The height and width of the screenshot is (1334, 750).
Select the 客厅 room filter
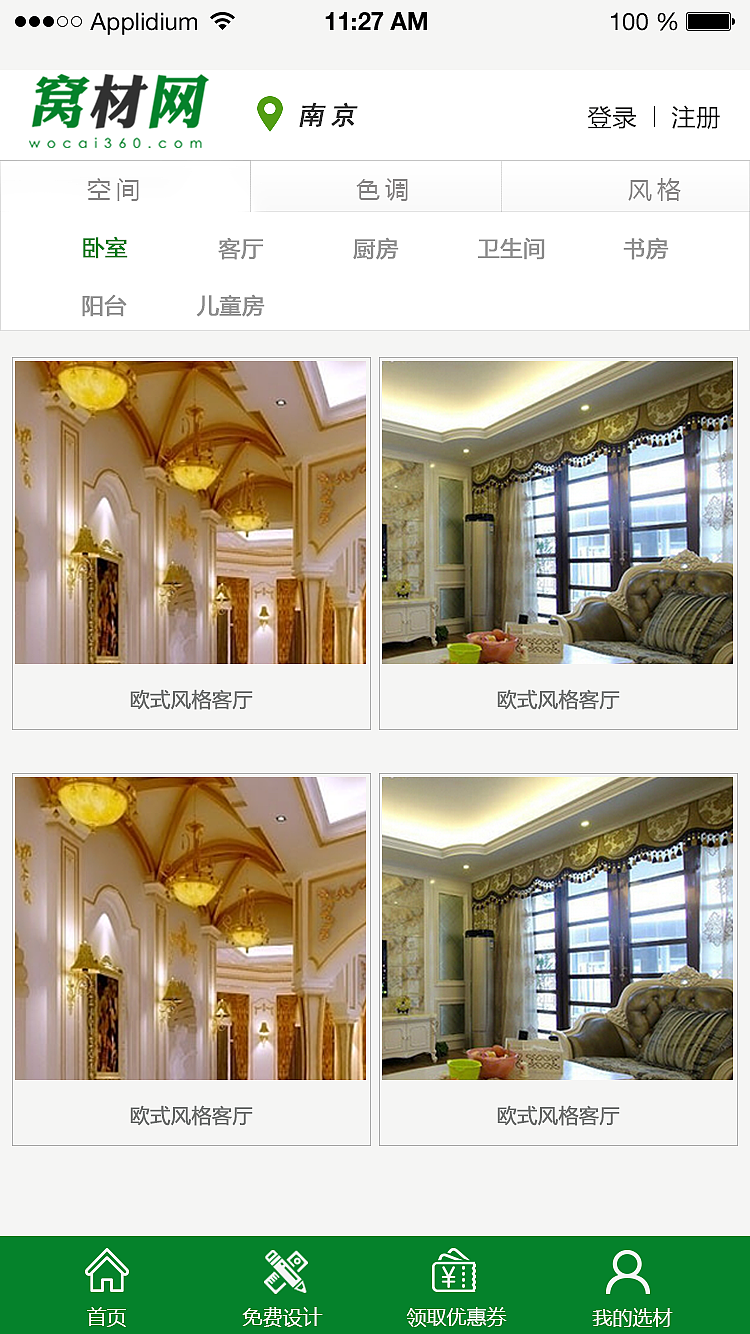[239, 249]
